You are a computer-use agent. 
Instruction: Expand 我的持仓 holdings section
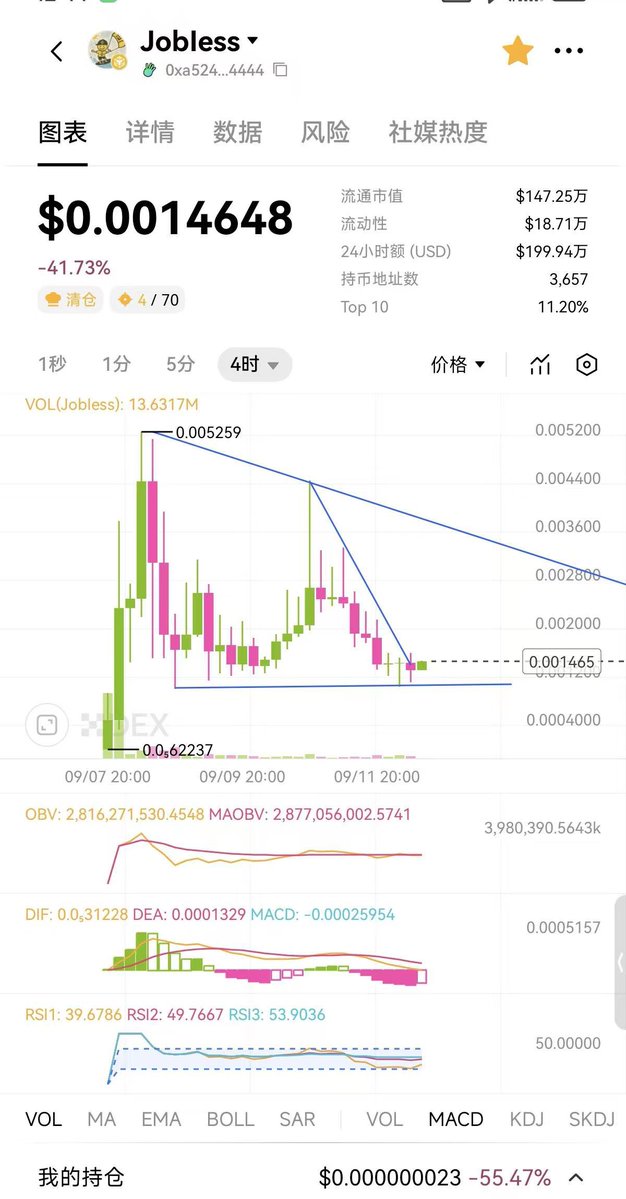pyautogui.click(x=575, y=1177)
